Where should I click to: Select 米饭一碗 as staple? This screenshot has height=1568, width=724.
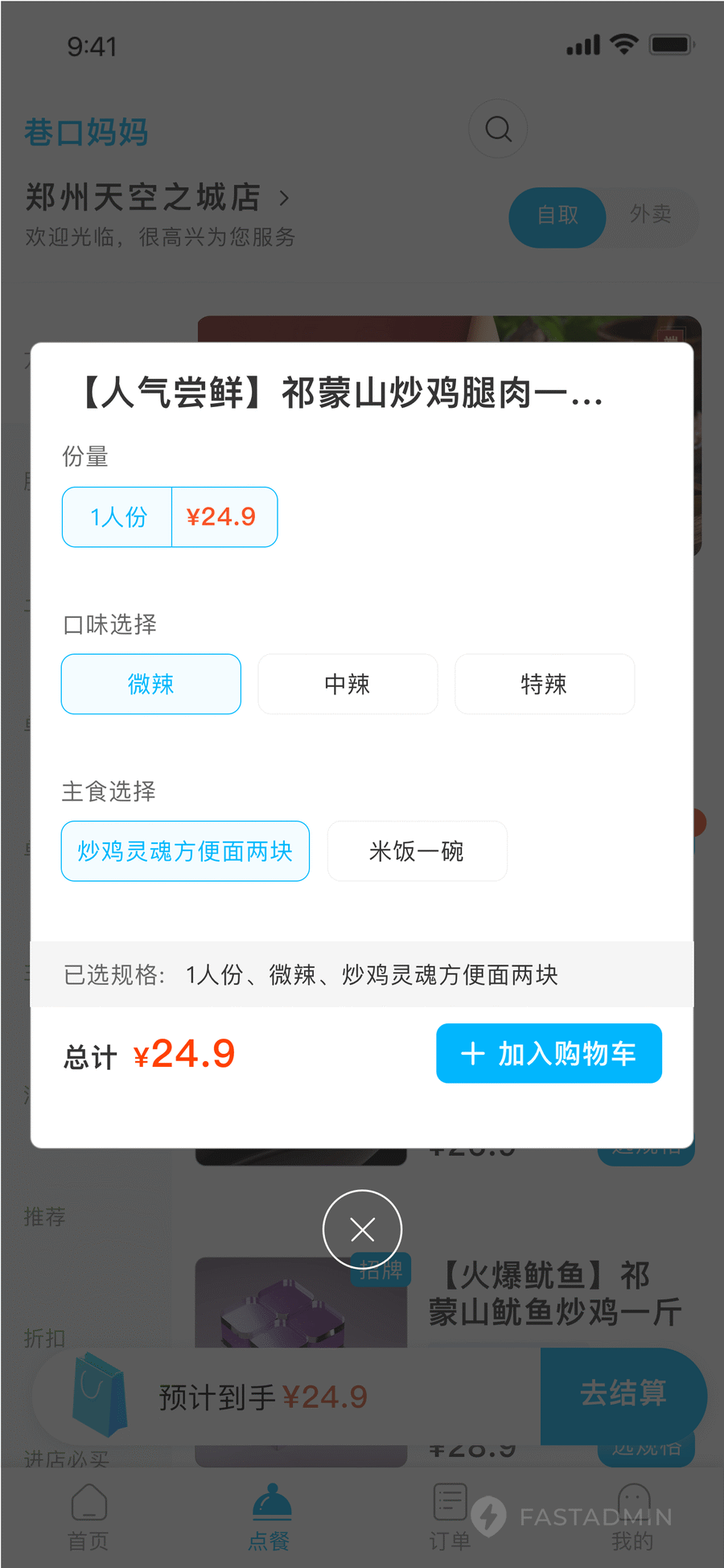point(417,851)
